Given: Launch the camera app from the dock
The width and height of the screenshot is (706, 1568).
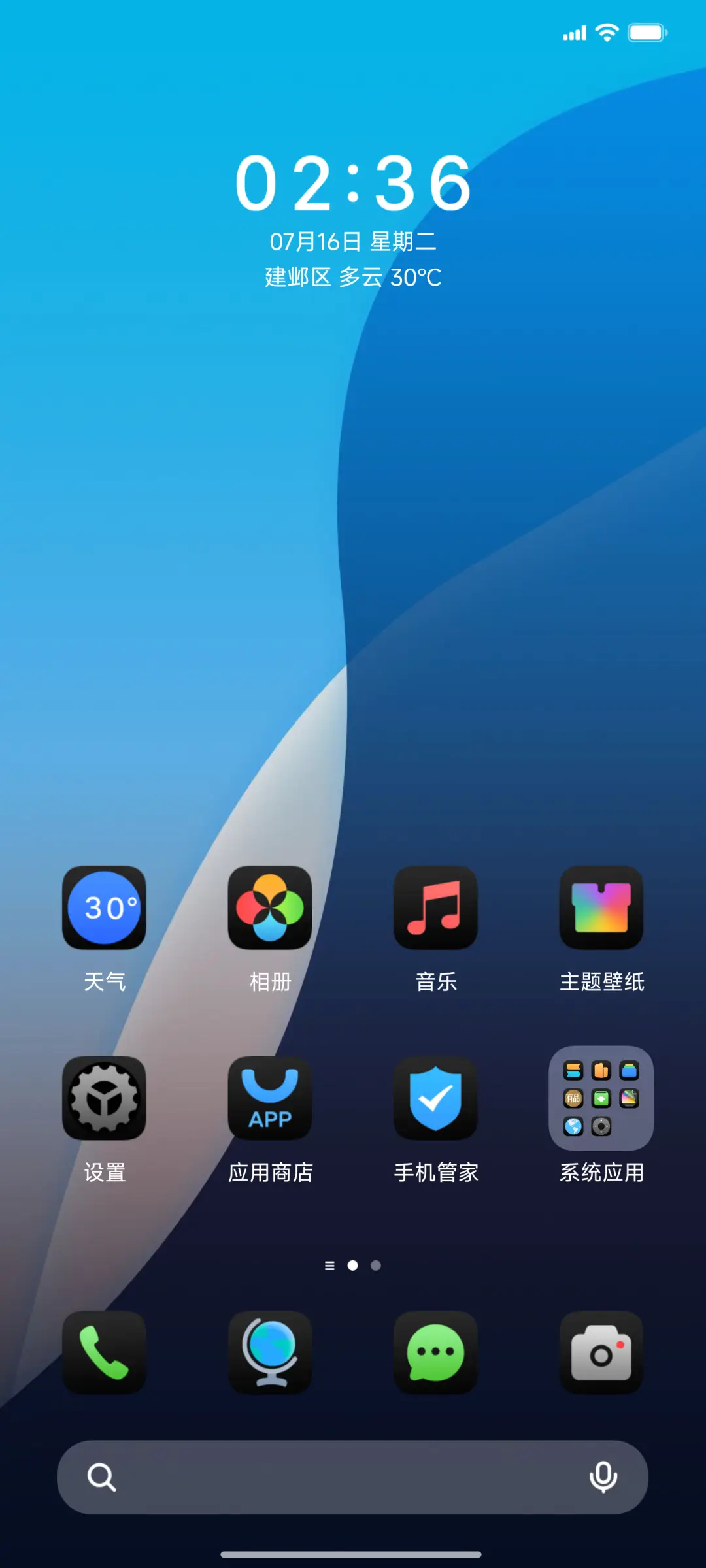Looking at the screenshot, I should click(601, 1353).
